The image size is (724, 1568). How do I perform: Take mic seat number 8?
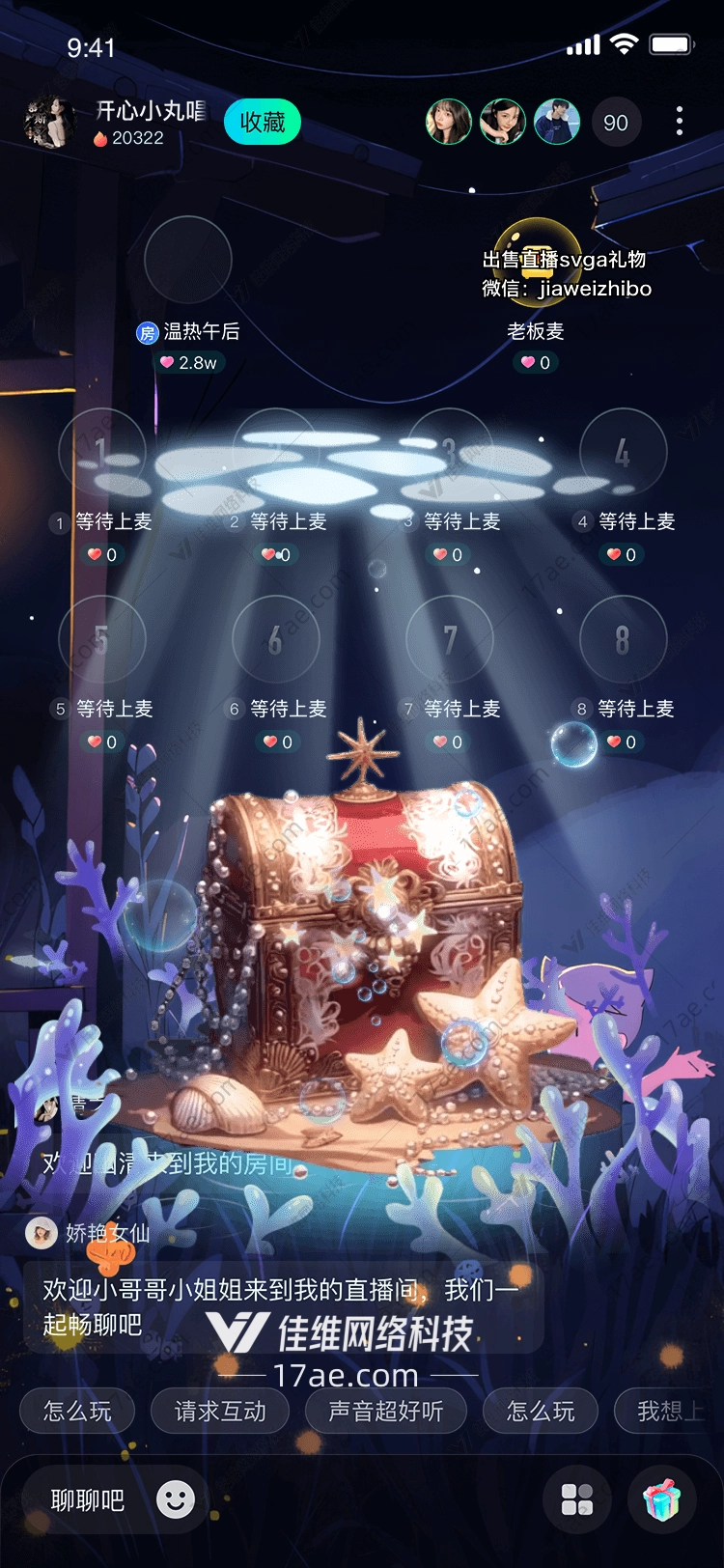(x=623, y=639)
